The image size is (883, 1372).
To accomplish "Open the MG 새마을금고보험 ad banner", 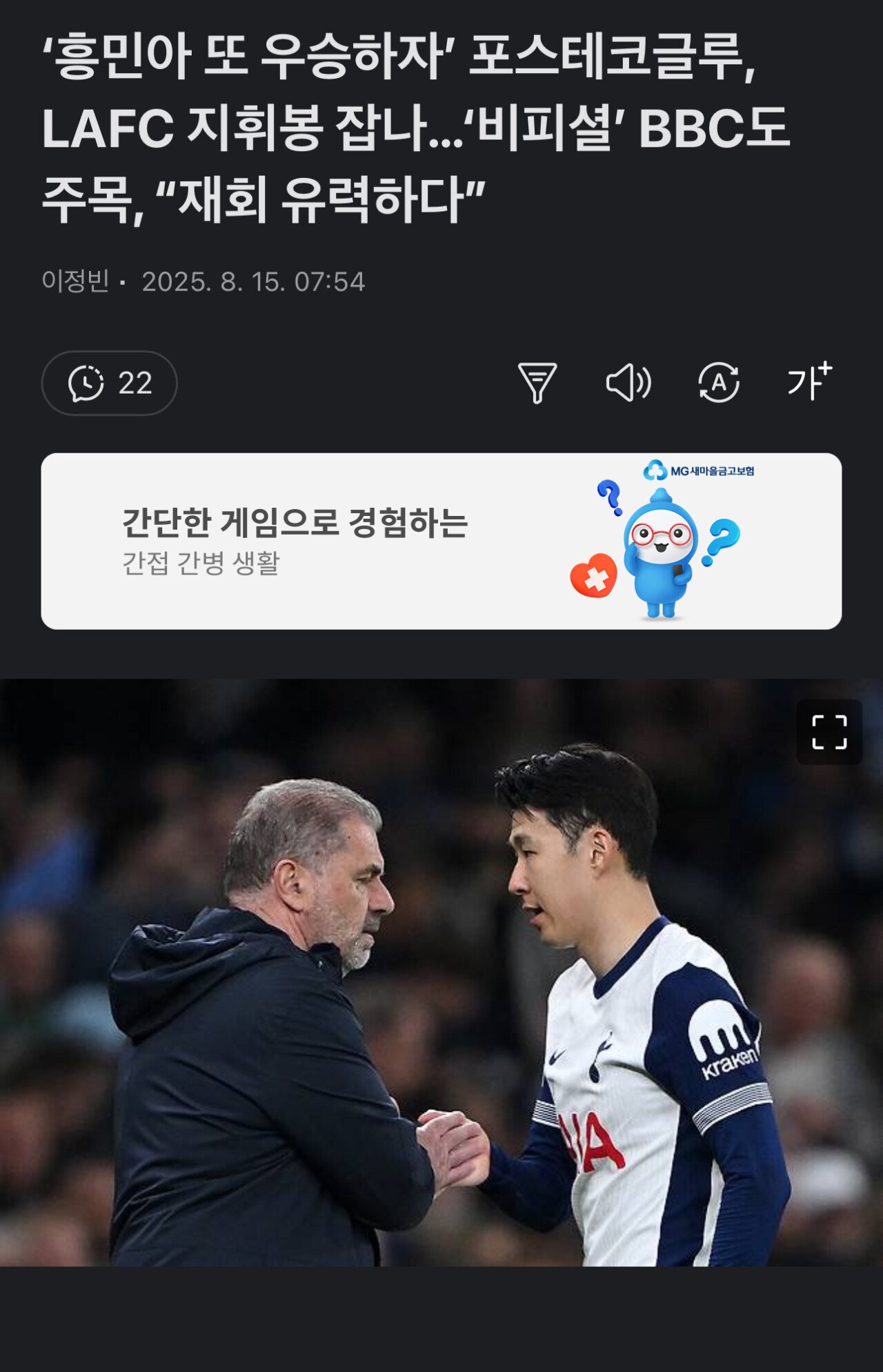I will click(x=441, y=541).
